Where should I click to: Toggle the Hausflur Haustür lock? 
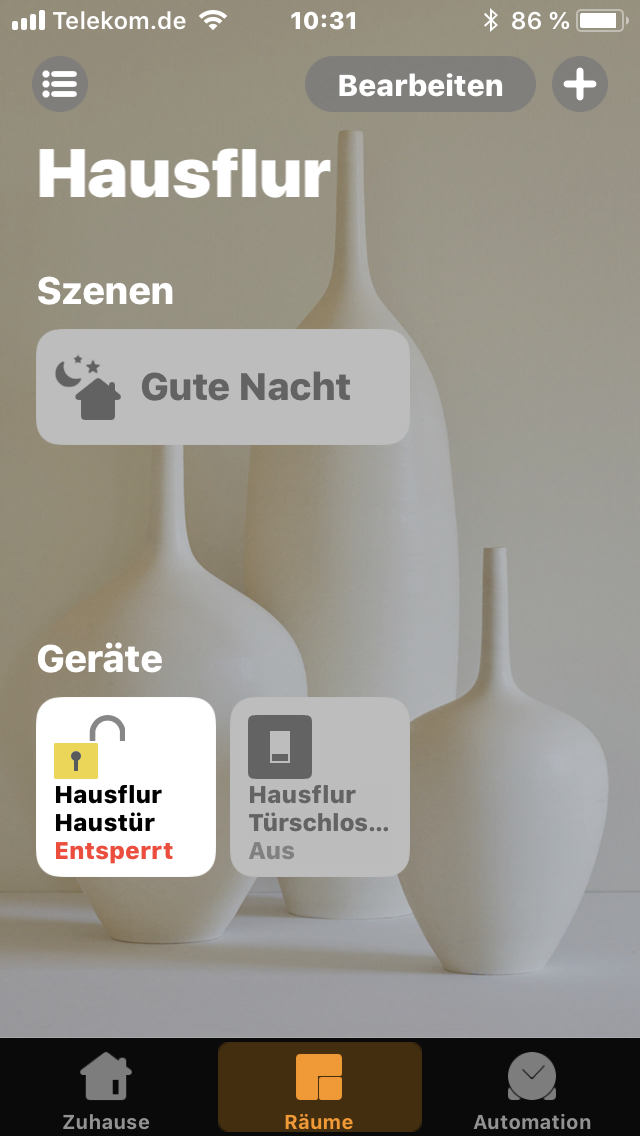tap(126, 787)
